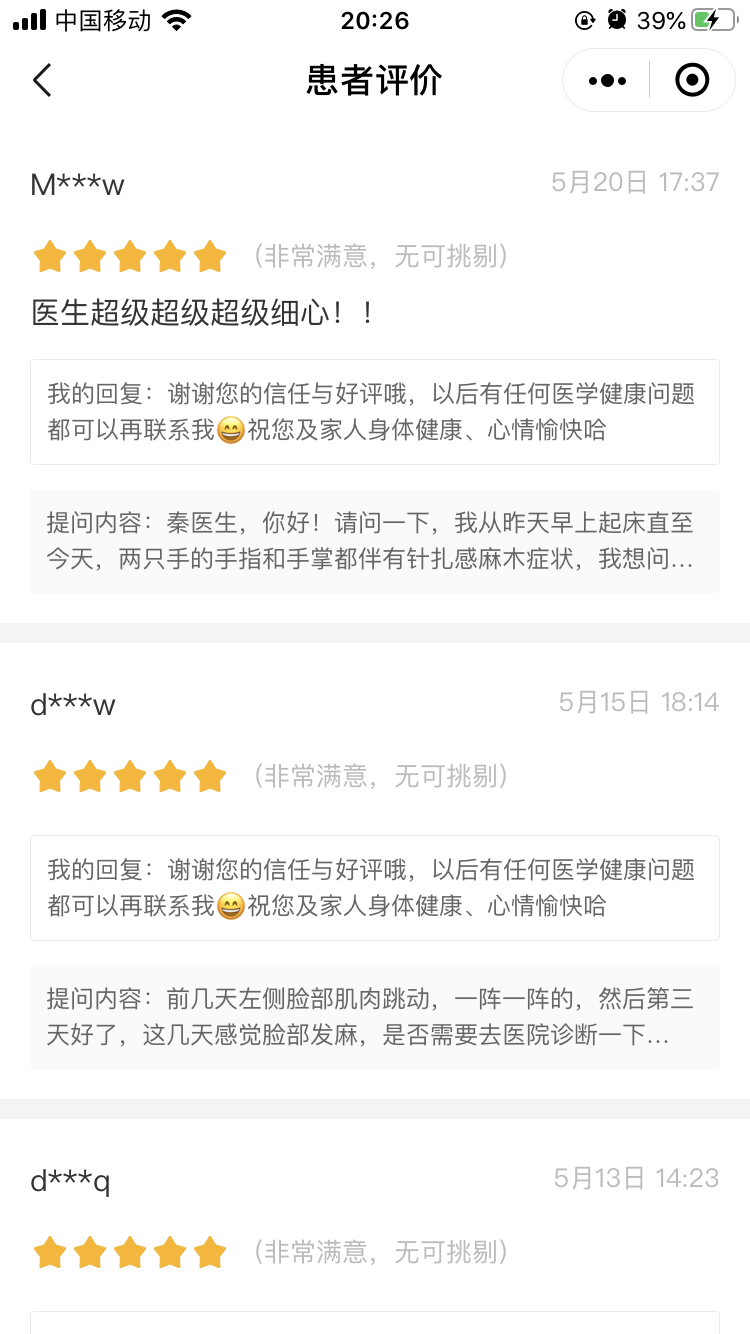Toggle the second star on M***w's review
750x1334 pixels.
click(x=90, y=256)
